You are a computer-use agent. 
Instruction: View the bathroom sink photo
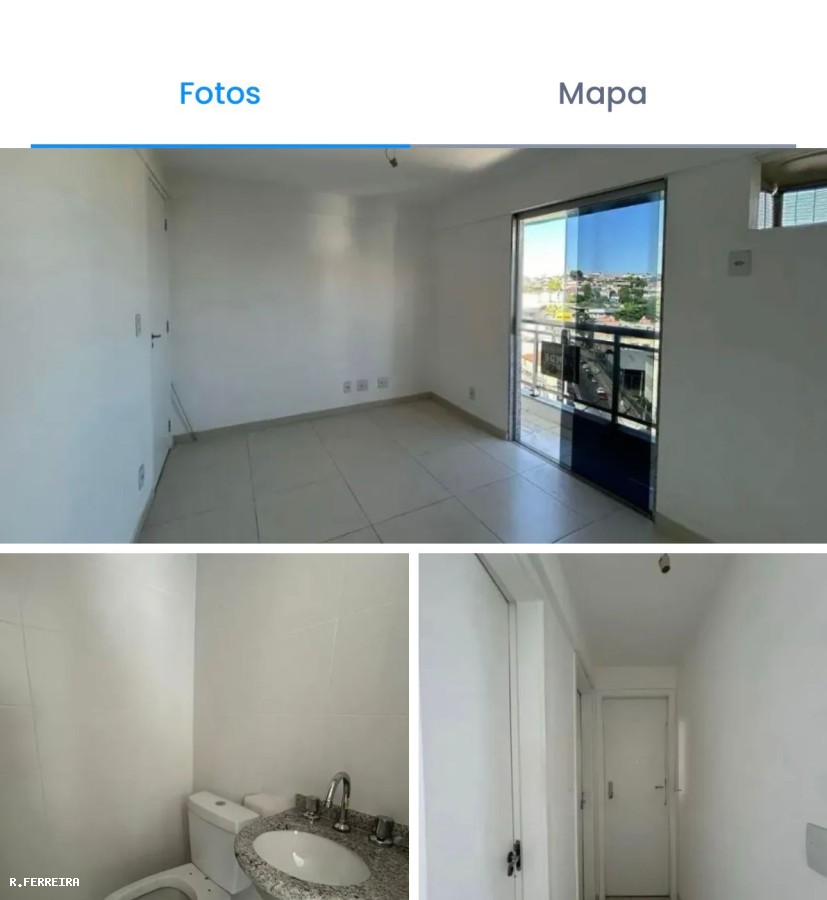(204, 727)
